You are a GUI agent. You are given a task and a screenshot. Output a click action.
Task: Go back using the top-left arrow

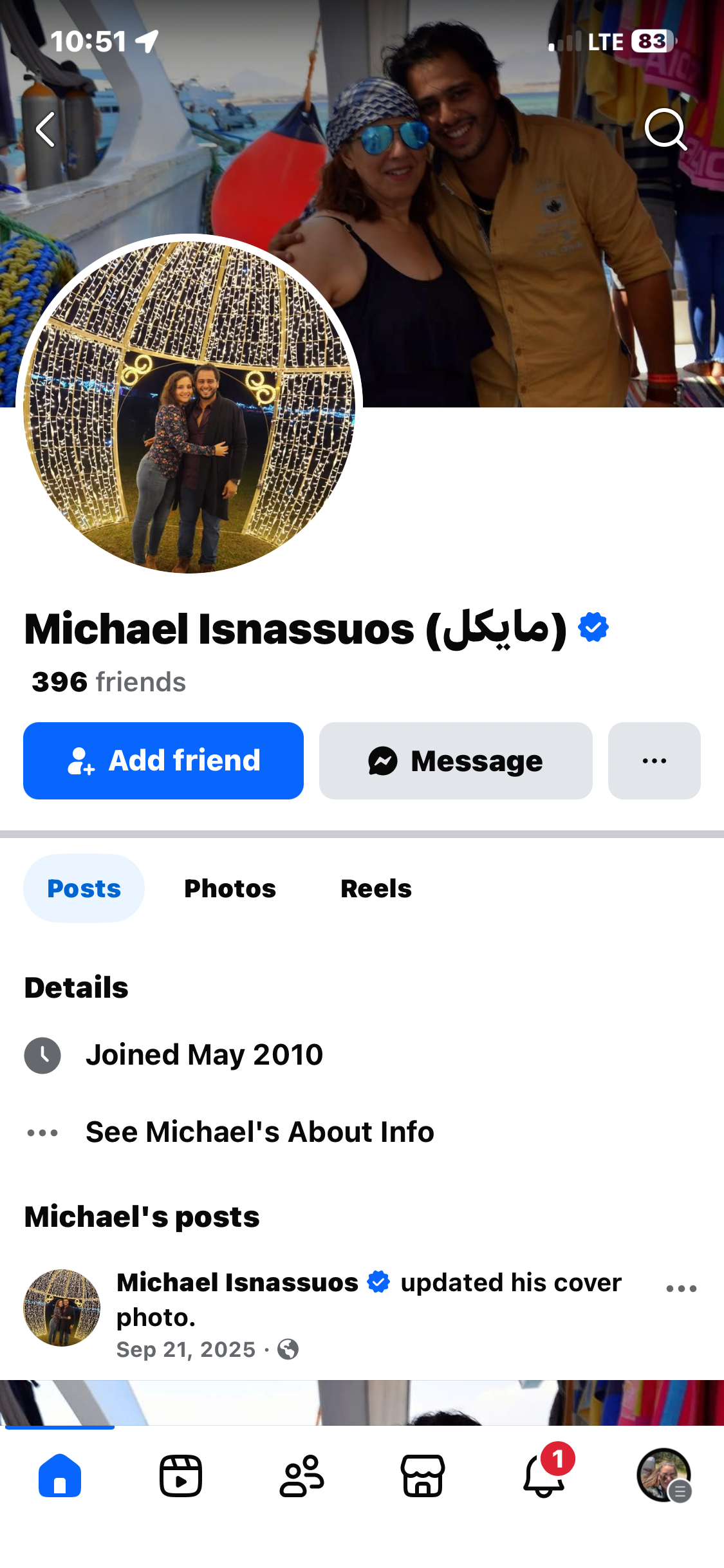(x=45, y=129)
